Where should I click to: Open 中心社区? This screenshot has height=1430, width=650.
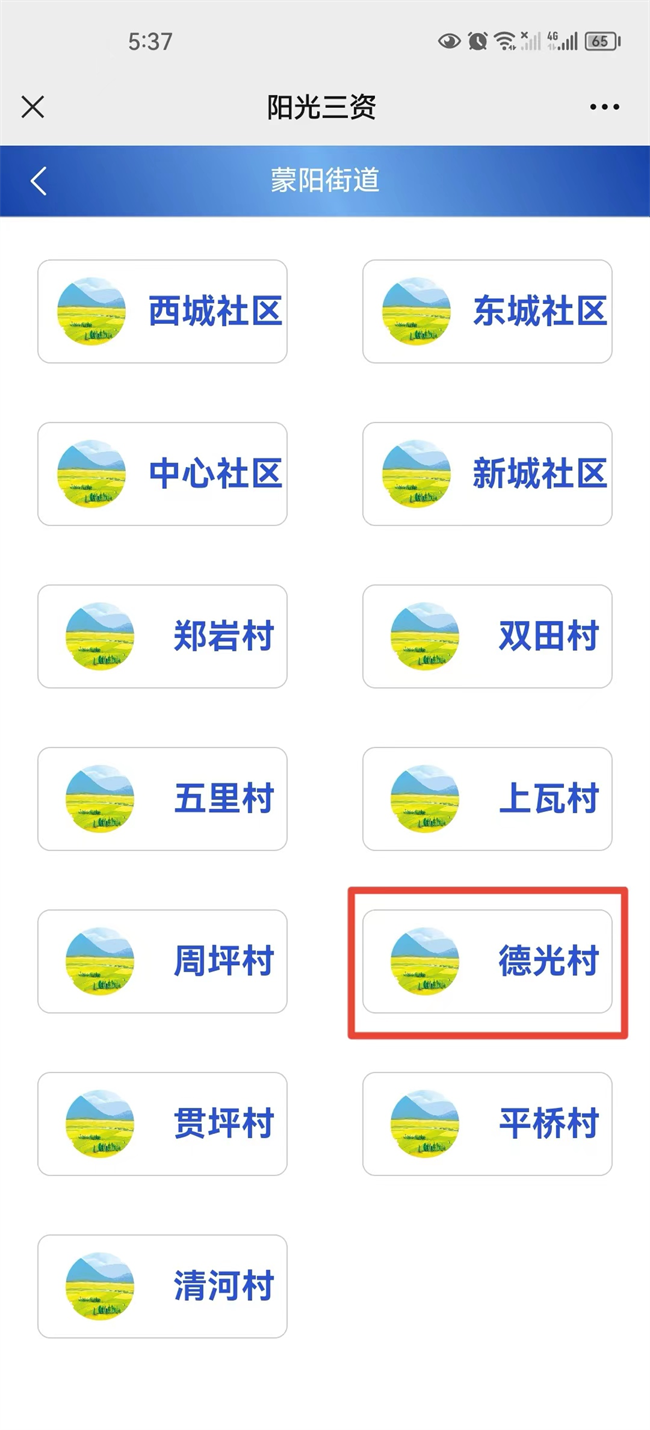[162, 474]
